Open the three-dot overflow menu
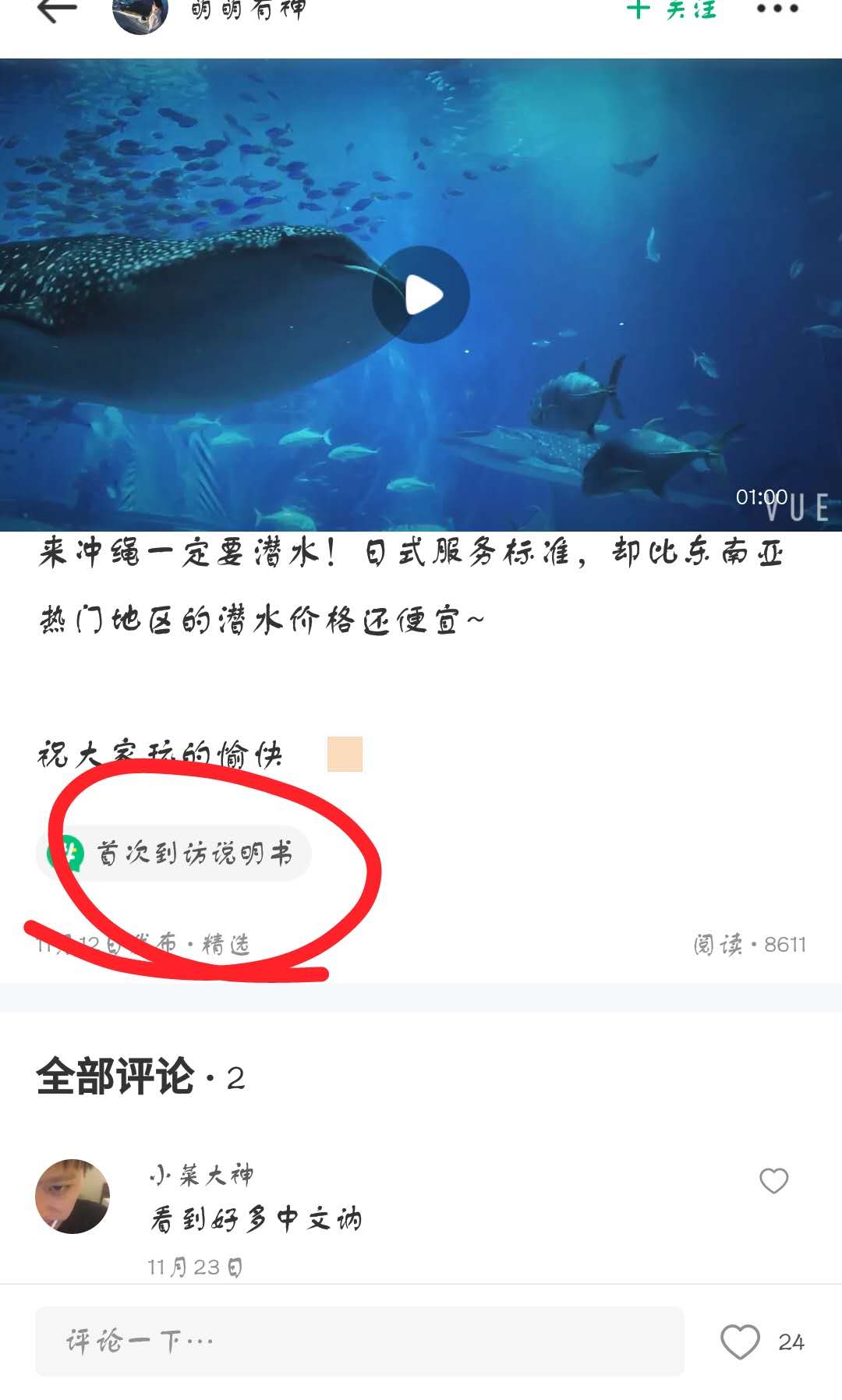The image size is (842, 1400). click(777, 9)
